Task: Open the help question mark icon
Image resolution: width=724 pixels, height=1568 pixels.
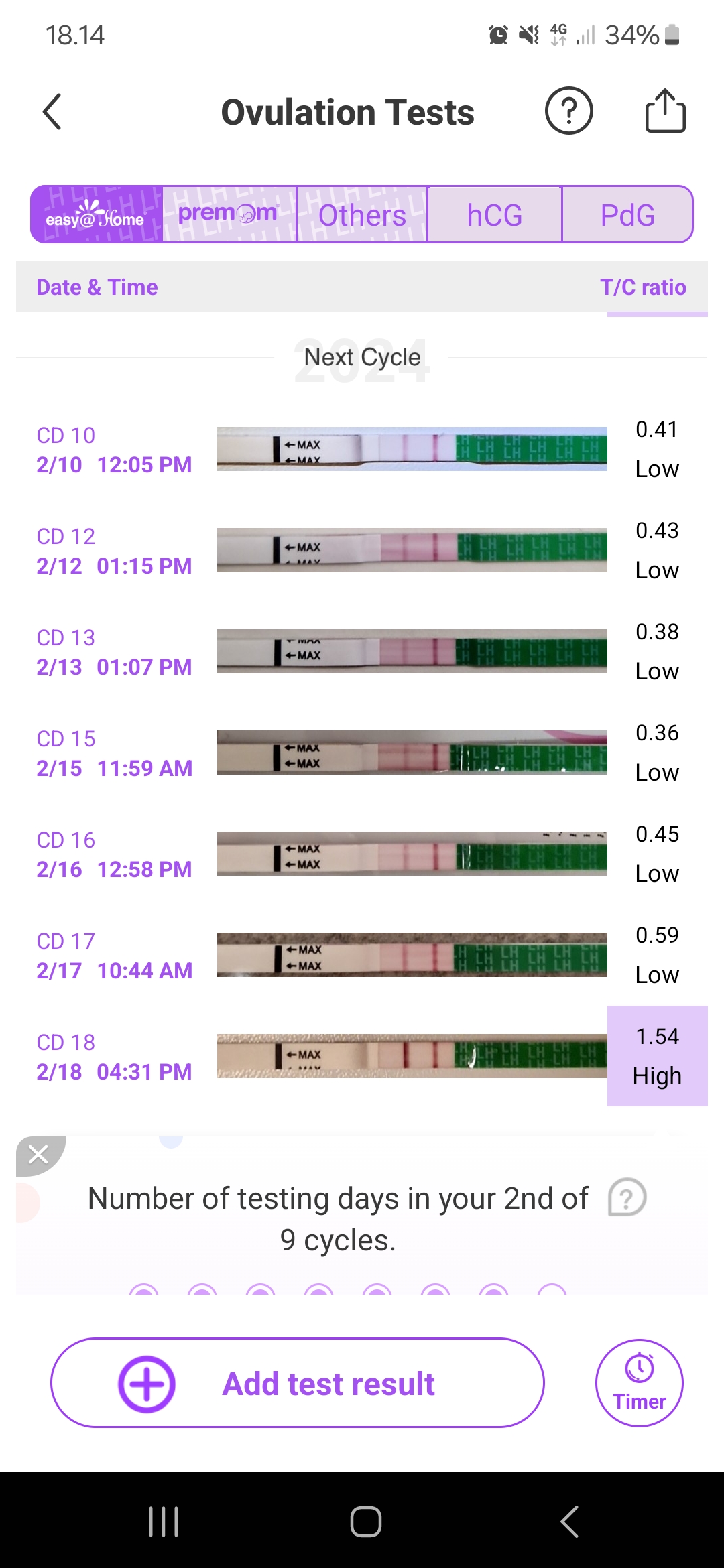Action: coord(568,111)
